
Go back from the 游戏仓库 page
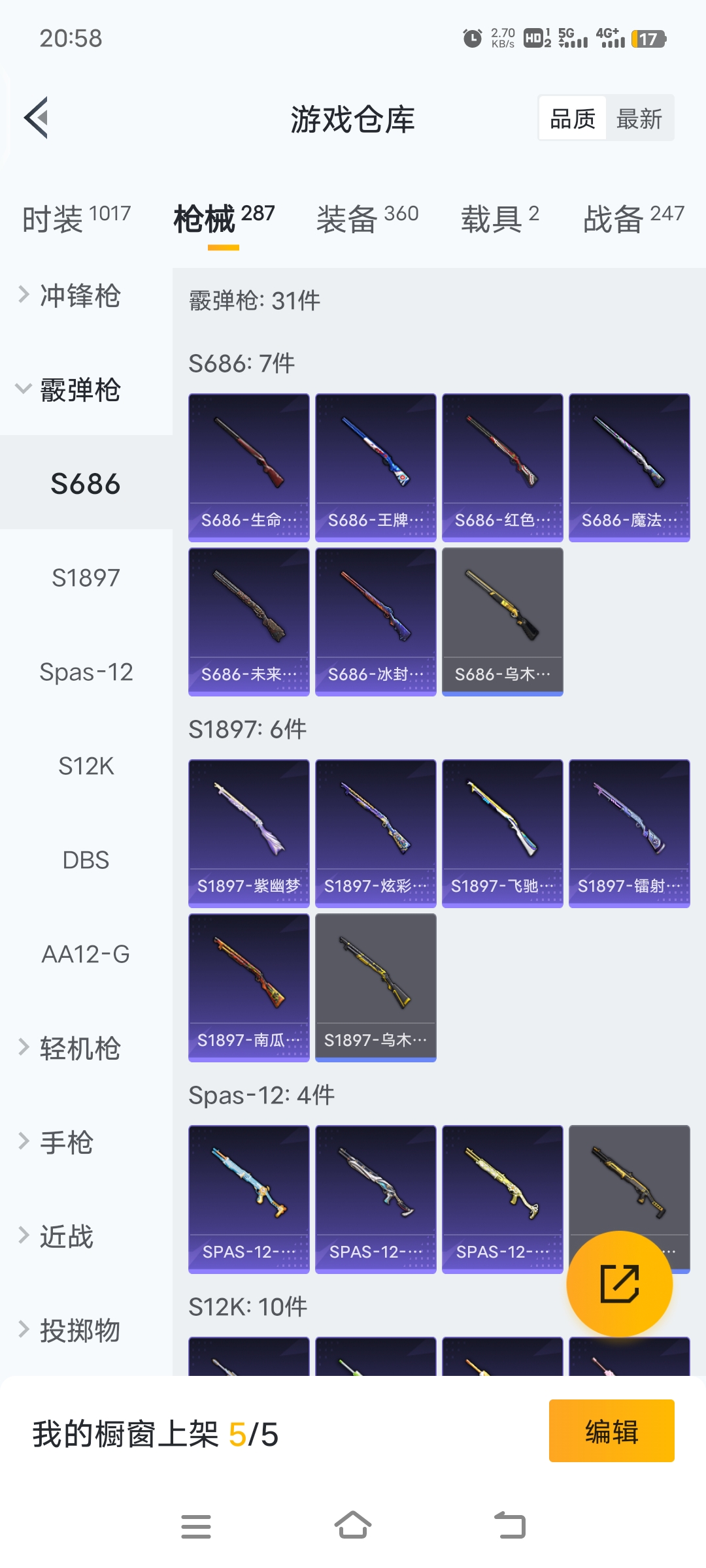click(x=37, y=118)
